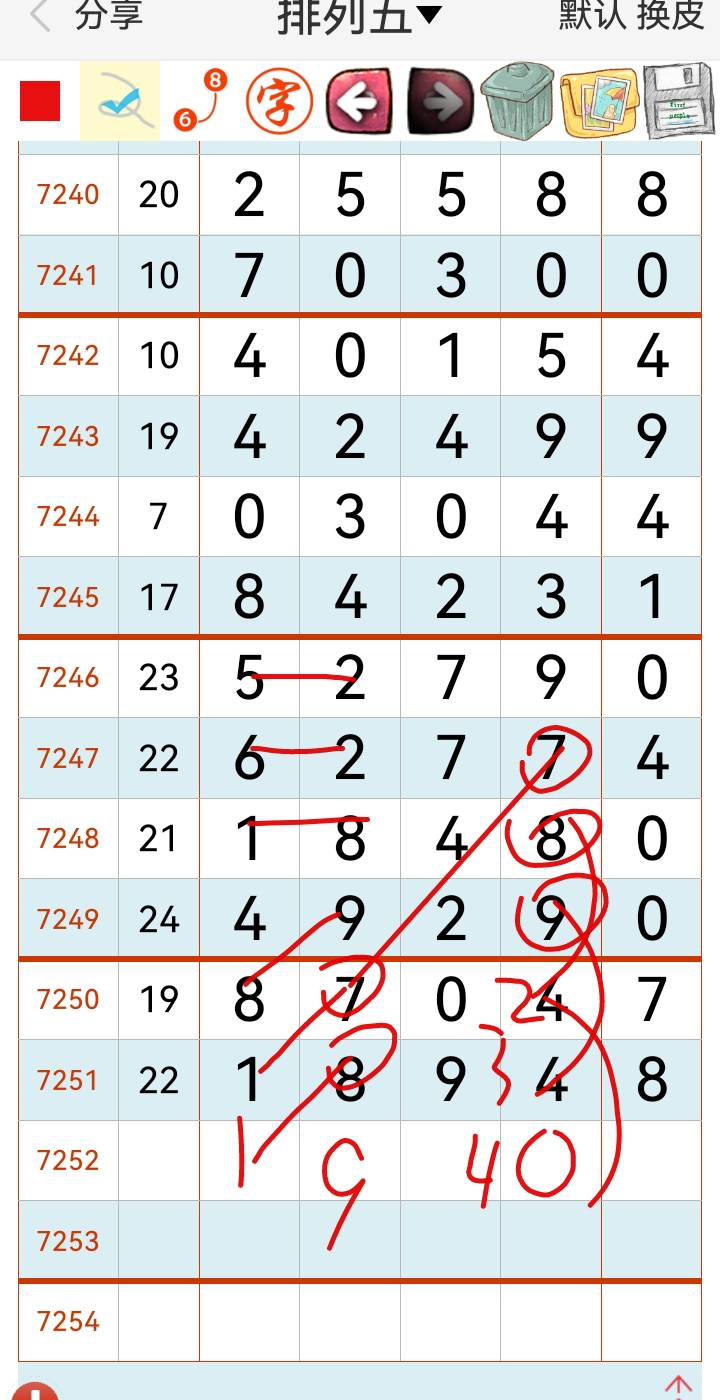
Task: Redo the drawing stroke
Action: coord(440,101)
